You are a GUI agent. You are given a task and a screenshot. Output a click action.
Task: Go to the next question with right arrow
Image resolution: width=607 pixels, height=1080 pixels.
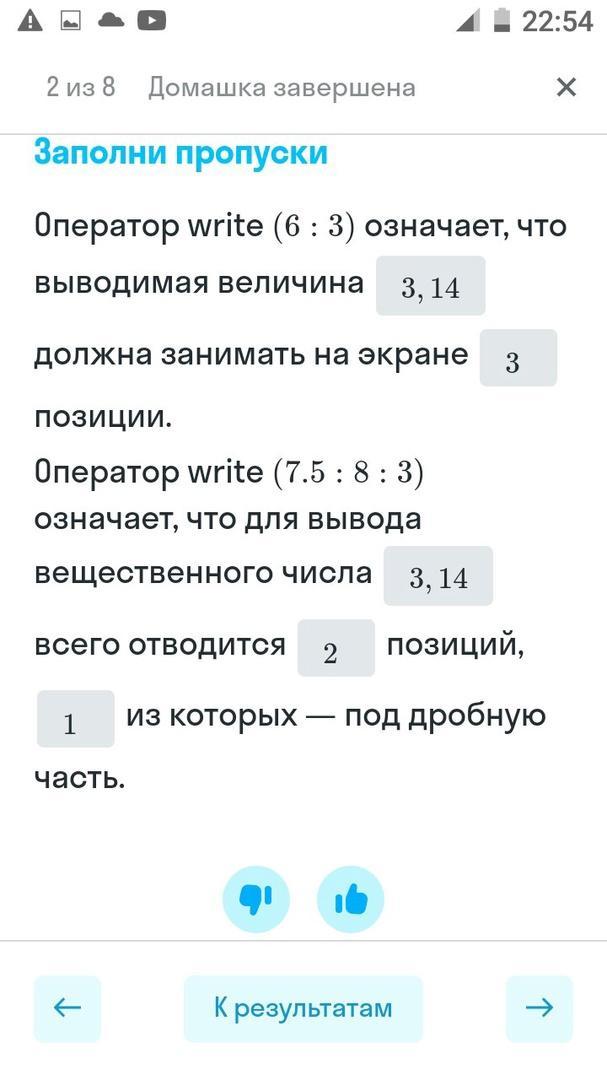539,1008
